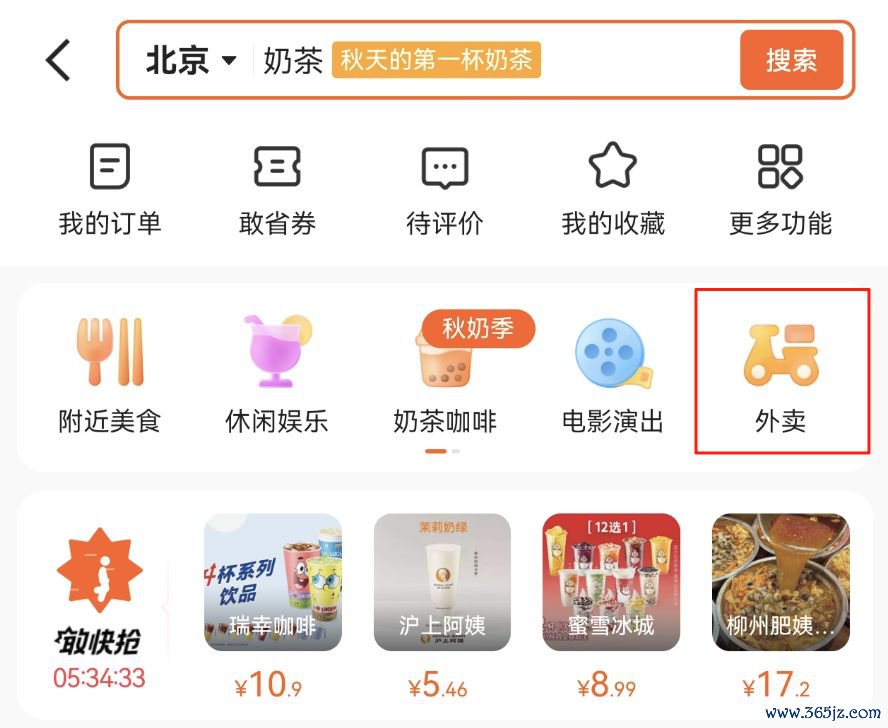Open 更多功能
Screen dimensions: 888x728
(780, 189)
